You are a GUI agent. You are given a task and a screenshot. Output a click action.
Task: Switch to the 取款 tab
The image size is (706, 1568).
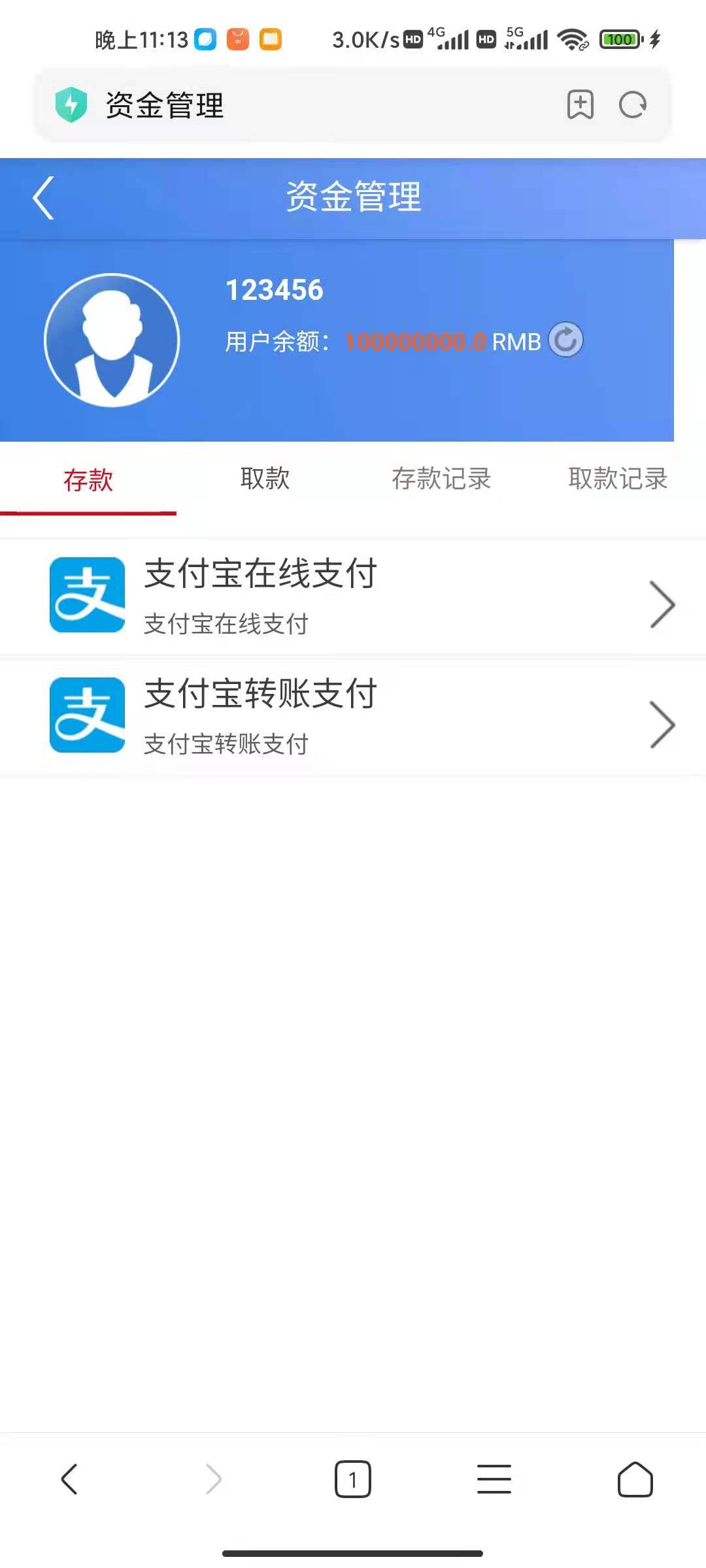265,479
